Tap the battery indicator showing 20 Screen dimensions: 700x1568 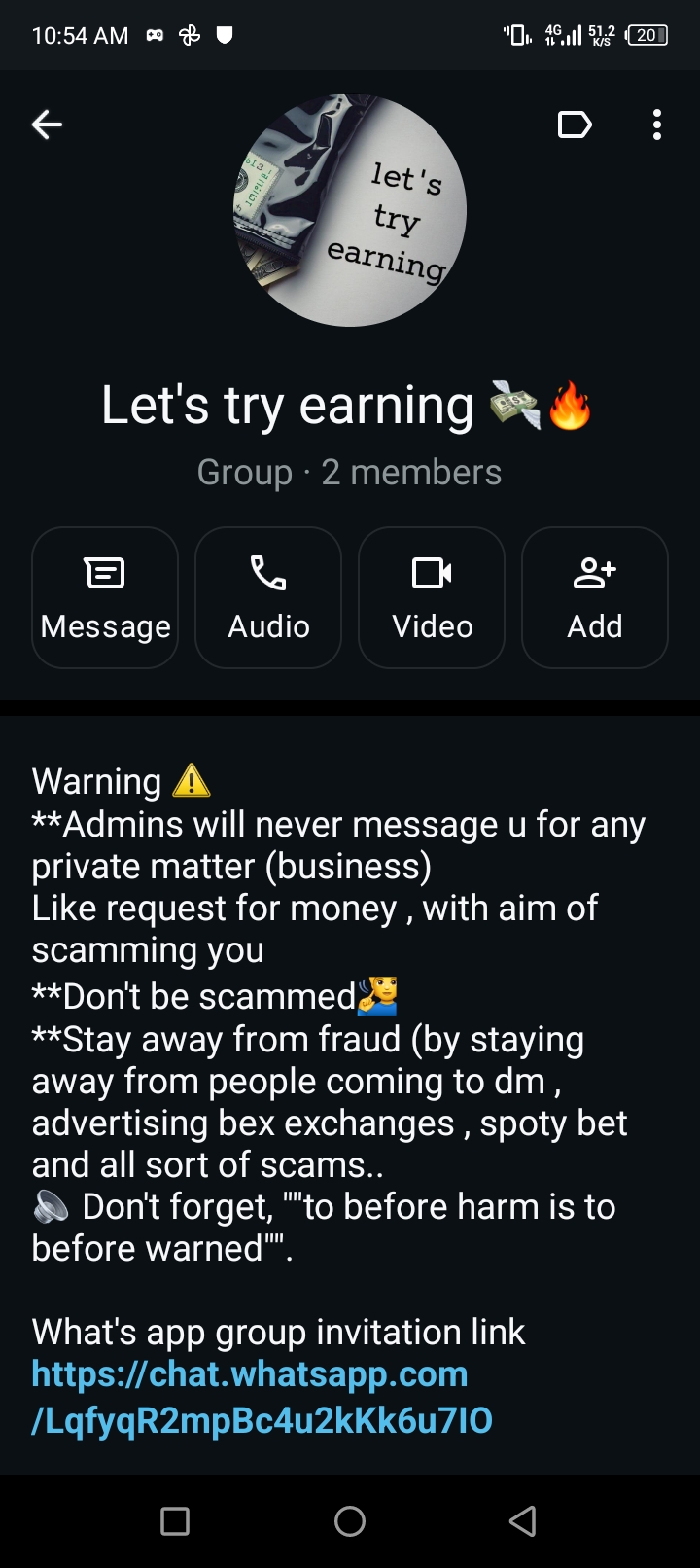(x=647, y=34)
